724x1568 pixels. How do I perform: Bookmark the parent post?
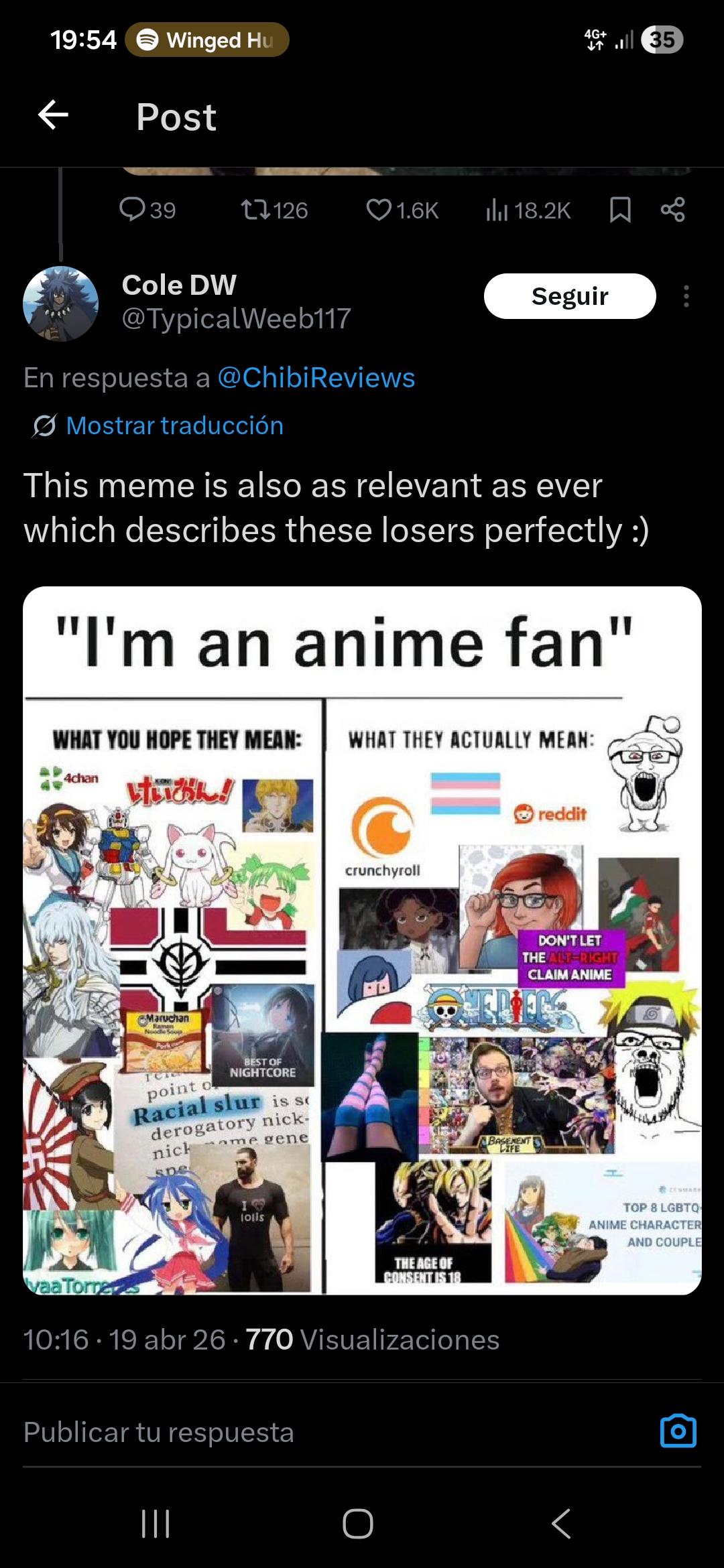[x=620, y=210]
